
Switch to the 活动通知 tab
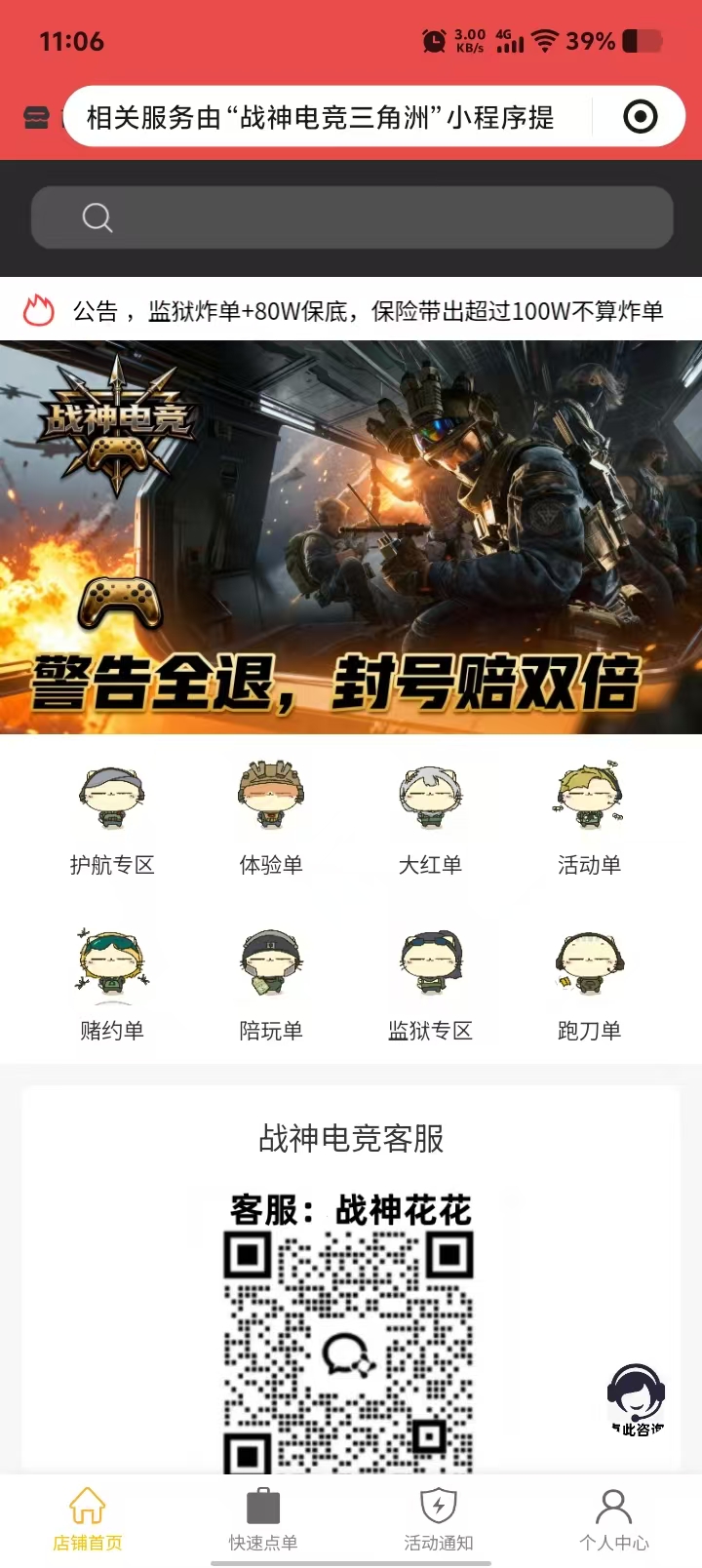pos(439,1518)
